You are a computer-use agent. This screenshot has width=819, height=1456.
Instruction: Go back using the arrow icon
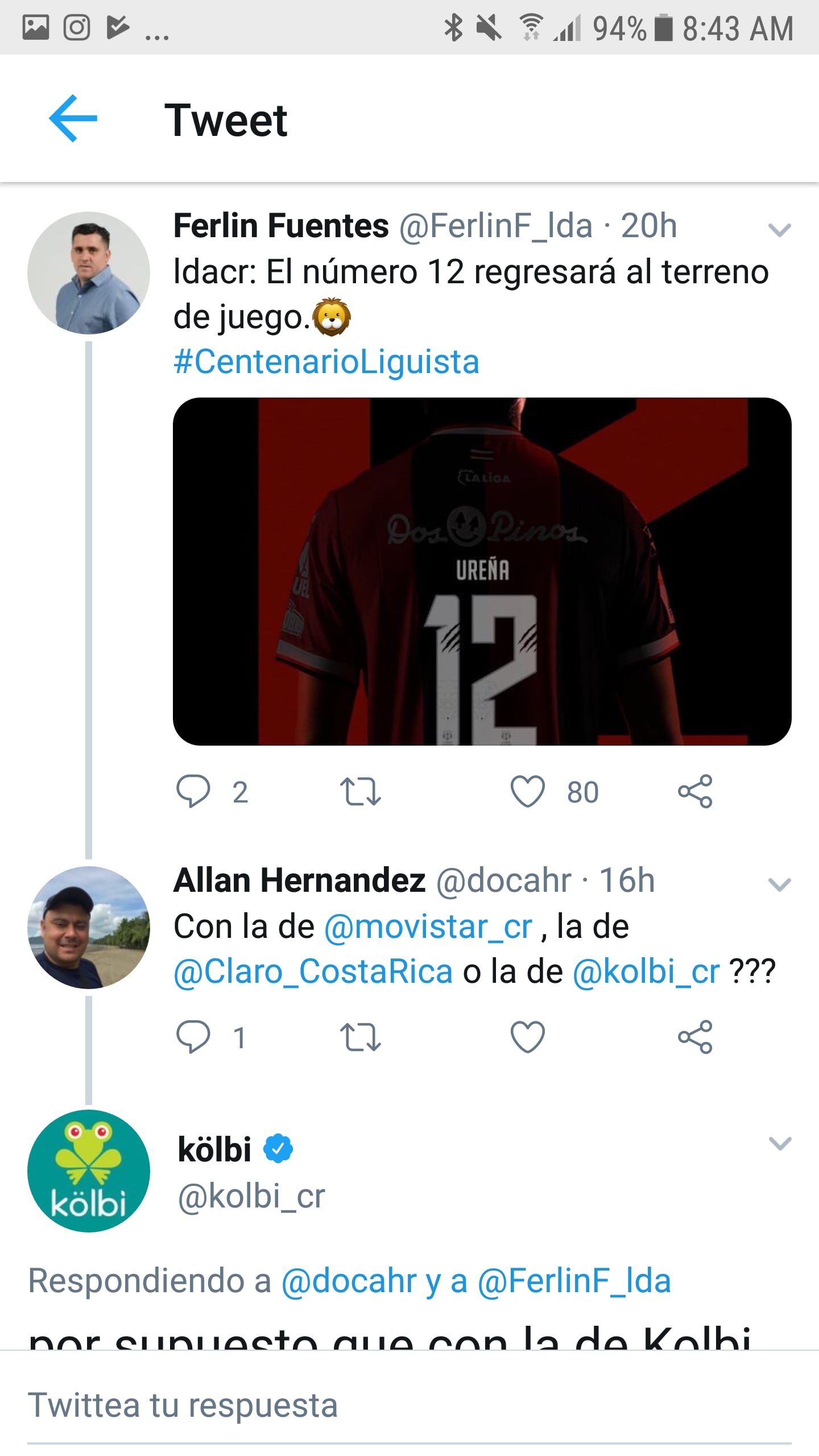point(73,119)
